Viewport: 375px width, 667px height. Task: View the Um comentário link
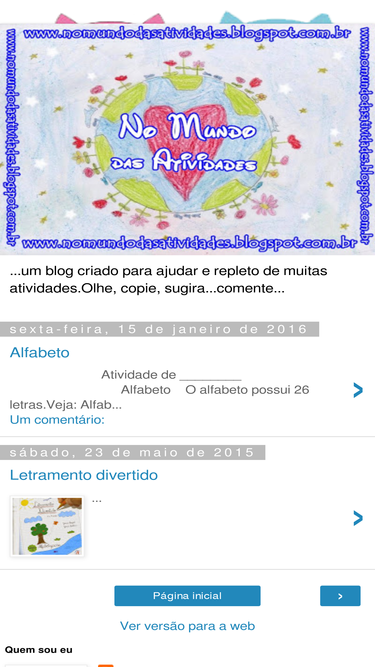(x=57, y=420)
